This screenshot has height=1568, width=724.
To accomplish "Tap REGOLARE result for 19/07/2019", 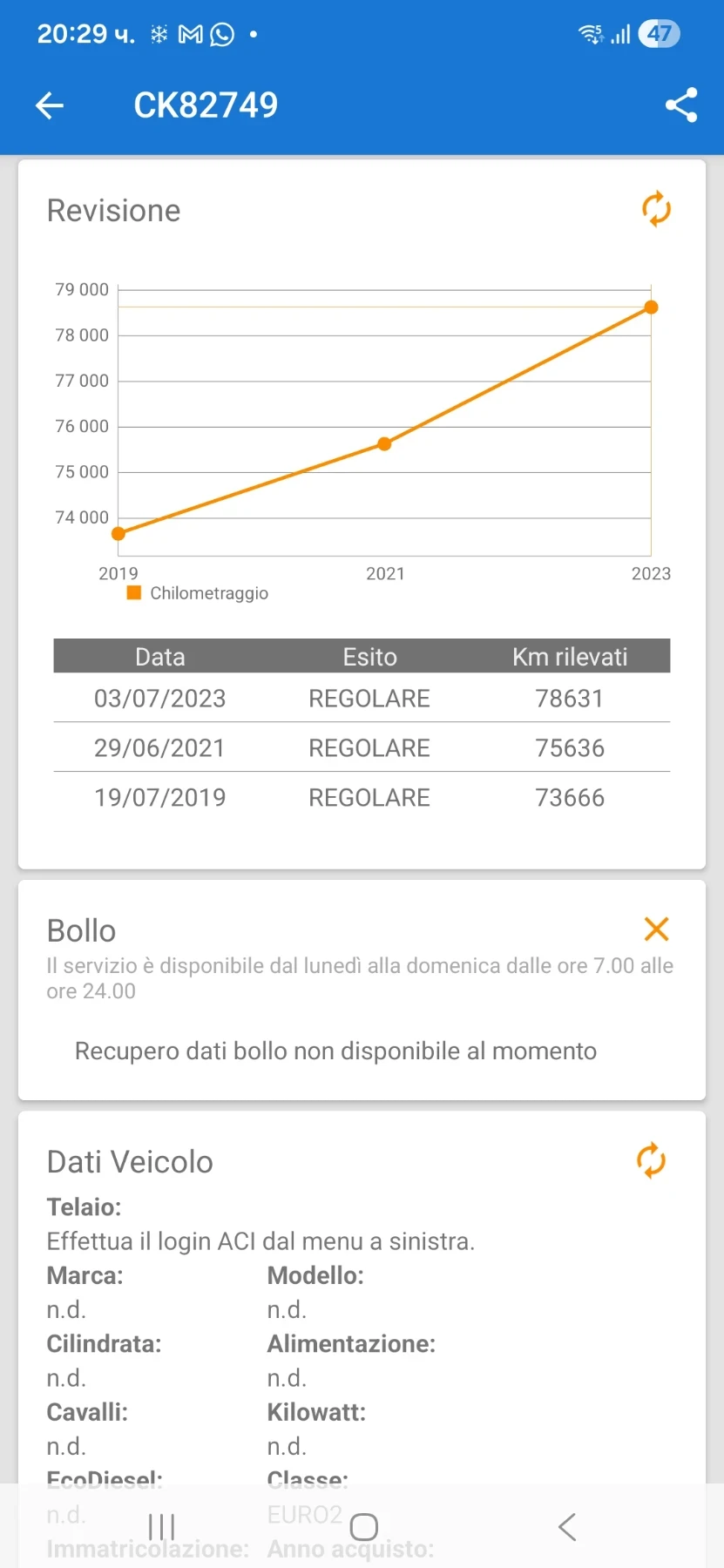I will click(369, 797).
